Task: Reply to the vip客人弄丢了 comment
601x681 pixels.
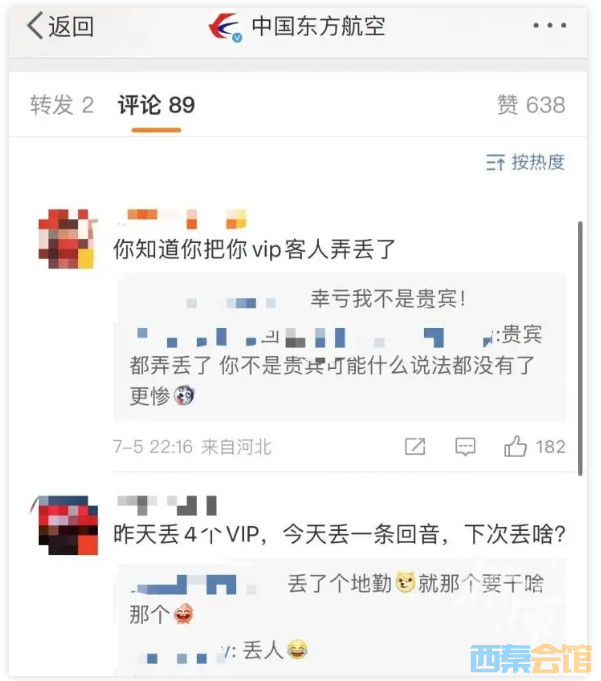Action: 465,447
